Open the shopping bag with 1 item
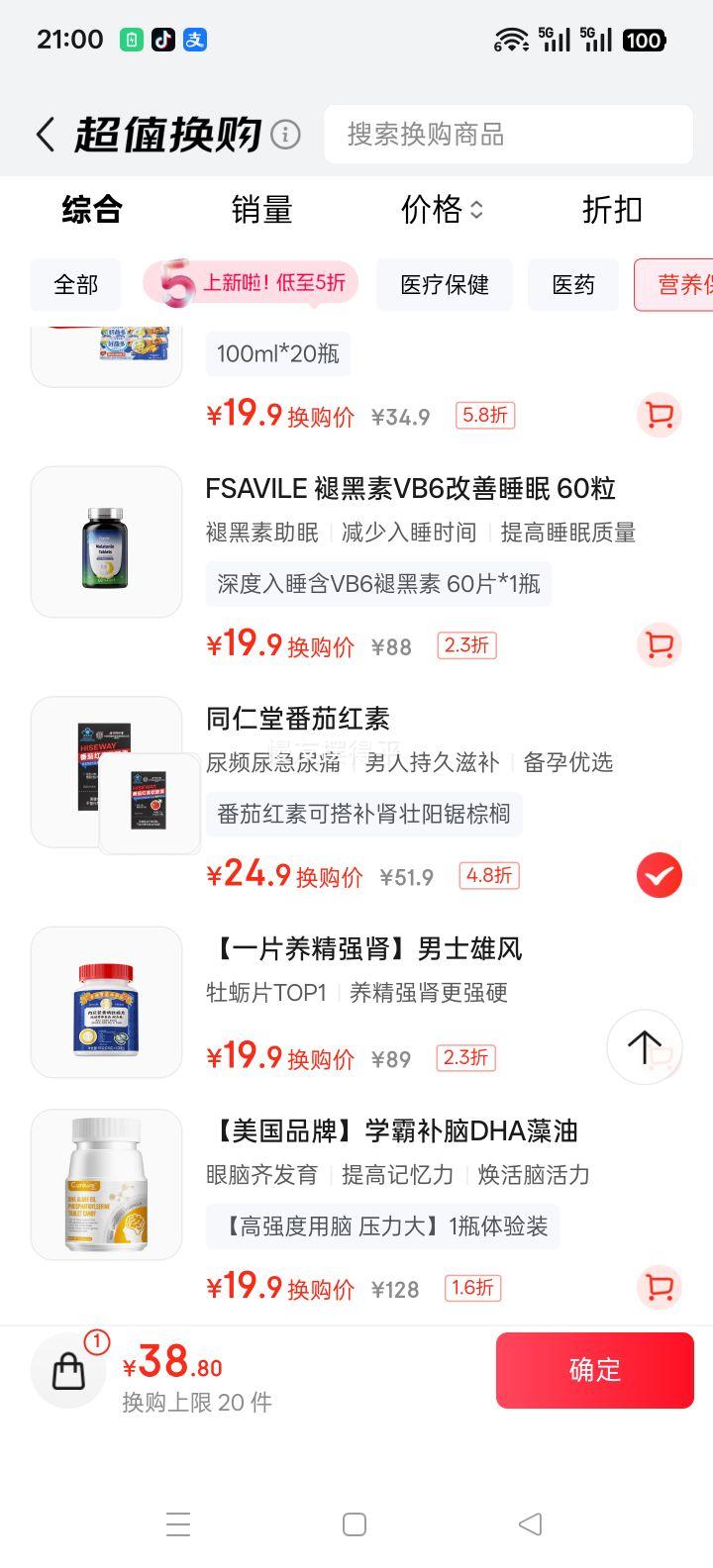The width and height of the screenshot is (713, 1568). click(68, 1370)
